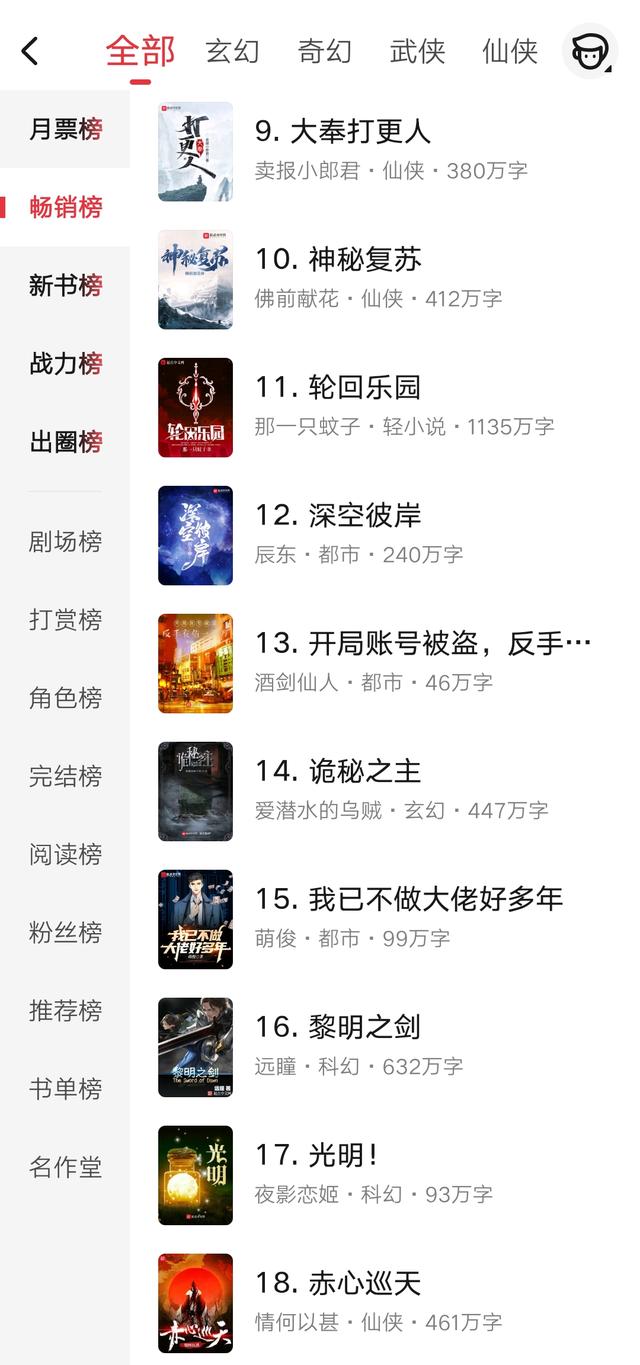Select the 战力榜 ranking
The width and height of the screenshot is (640, 1365).
[x=65, y=364]
